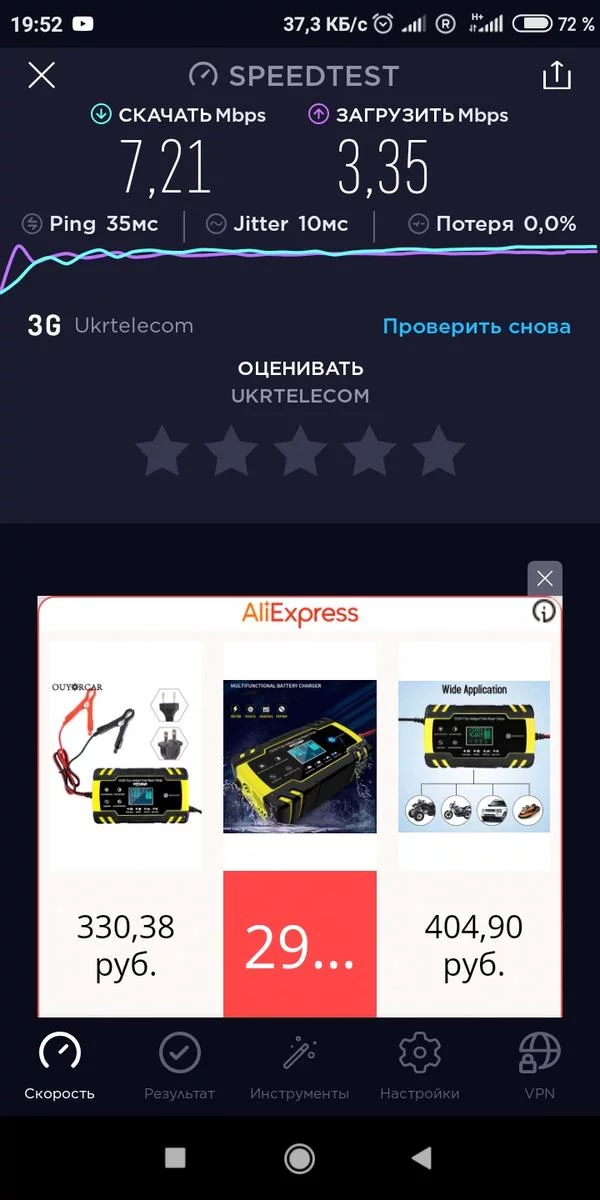Screen dimensions: 600x1200
Task: Dismiss the AliExpress ad banner
Action: point(544,578)
